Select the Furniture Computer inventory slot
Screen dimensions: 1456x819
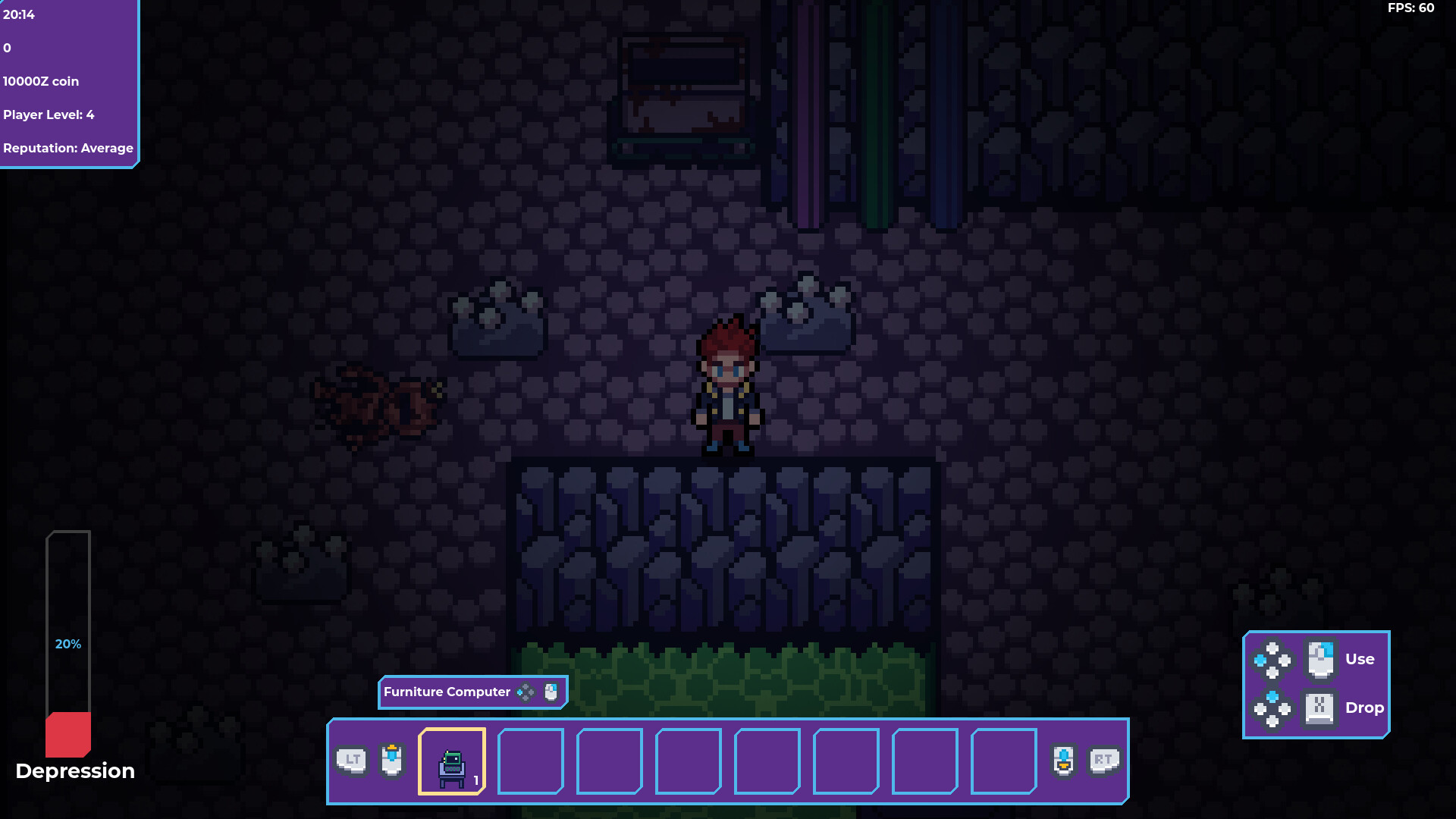tap(452, 761)
